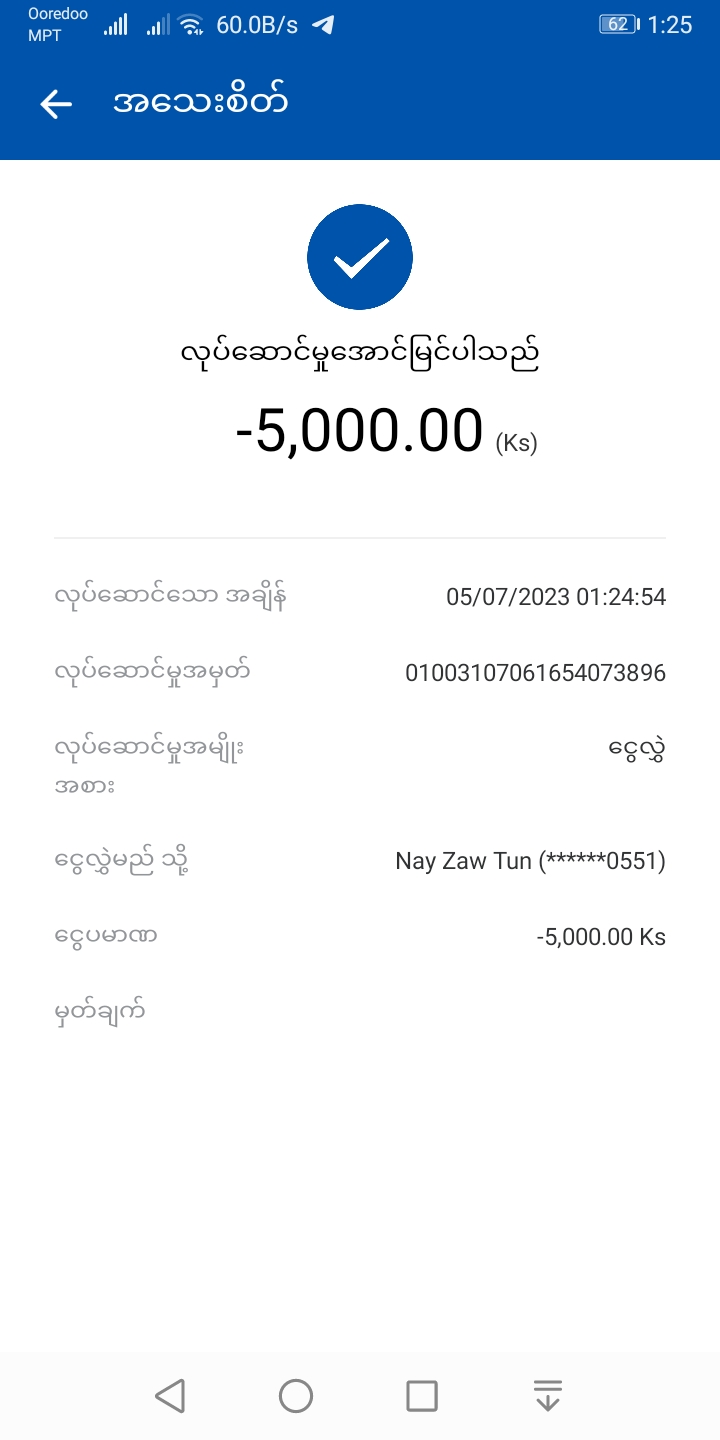Hide the navigation bar with the down arrow
720x1440 pixels.
[x=547, y=1395]
